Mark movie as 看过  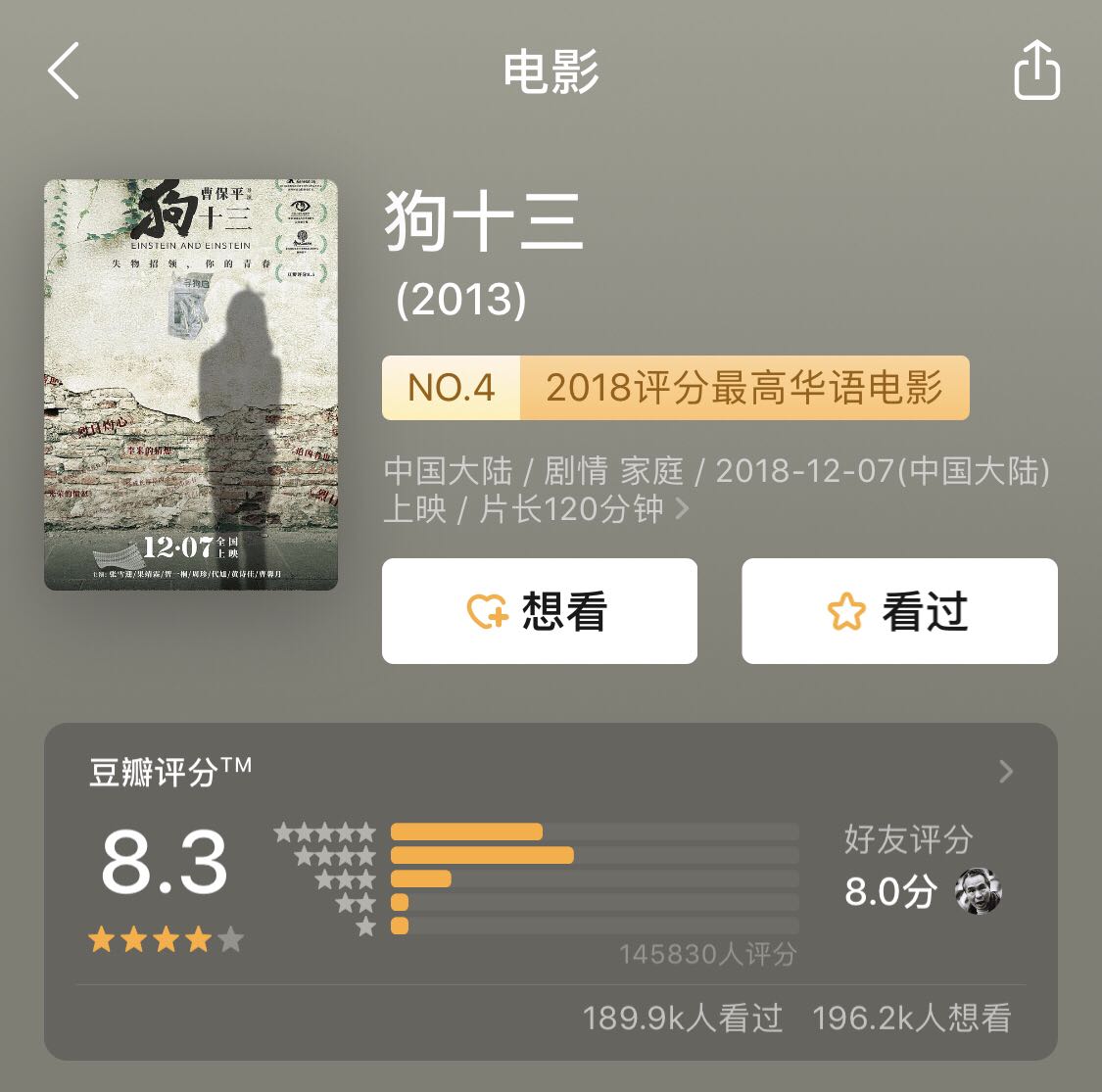pyautogui.click(x=899, y=611)
